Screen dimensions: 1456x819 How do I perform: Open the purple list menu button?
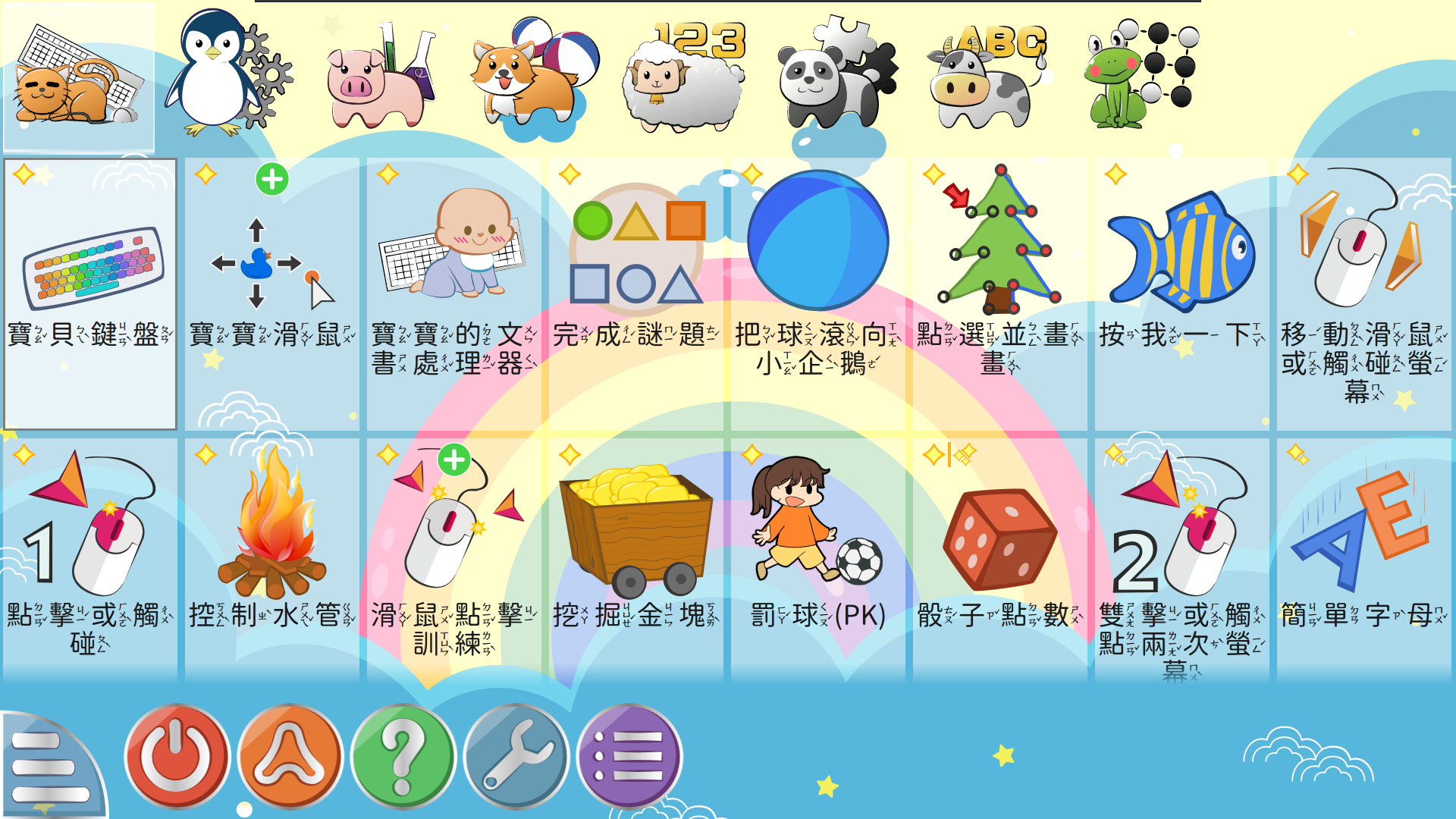(x=629, y=756)
